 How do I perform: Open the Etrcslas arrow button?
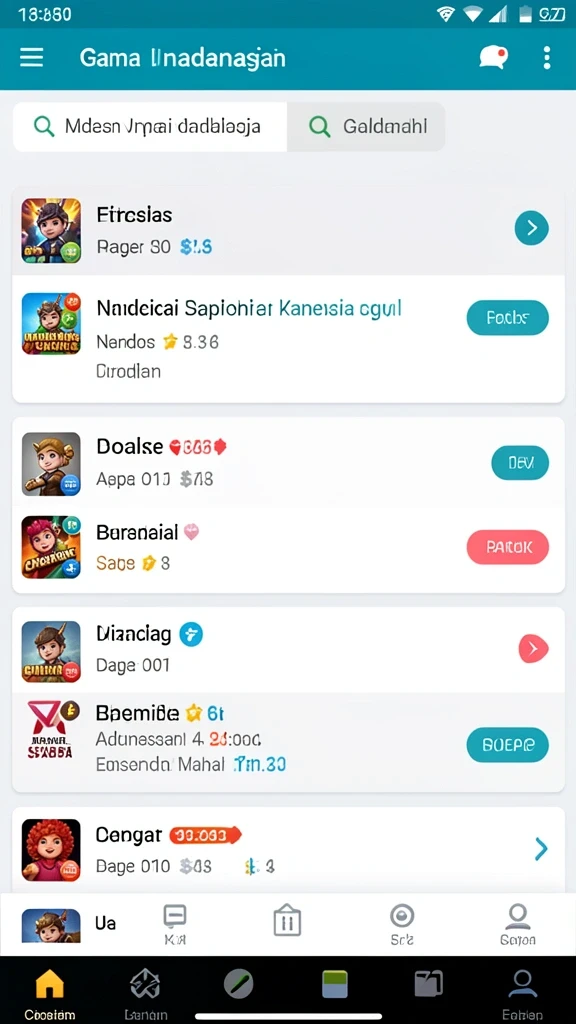pyautogui.click(x=532, y=228)
